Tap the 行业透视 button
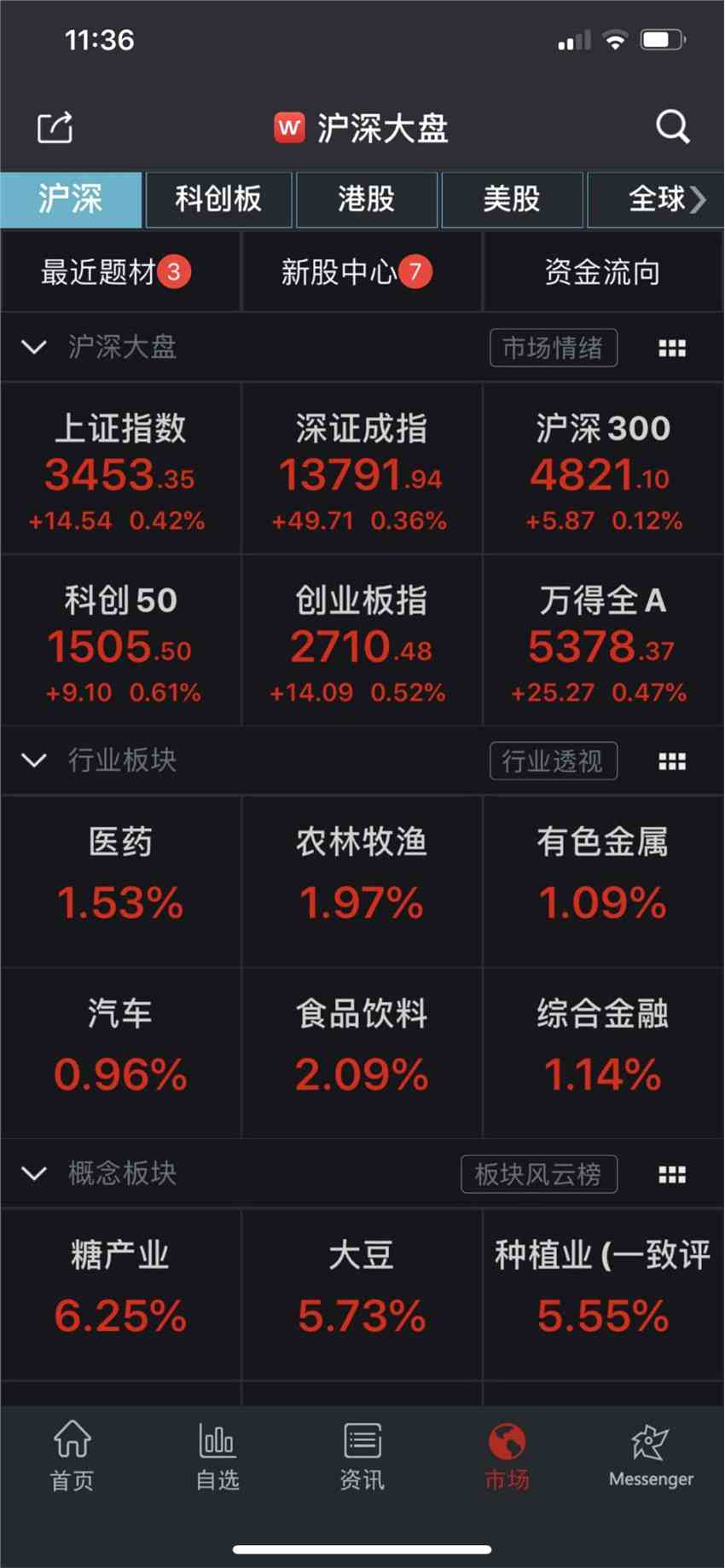The image size is (725, 1568). tap(553, 761)
